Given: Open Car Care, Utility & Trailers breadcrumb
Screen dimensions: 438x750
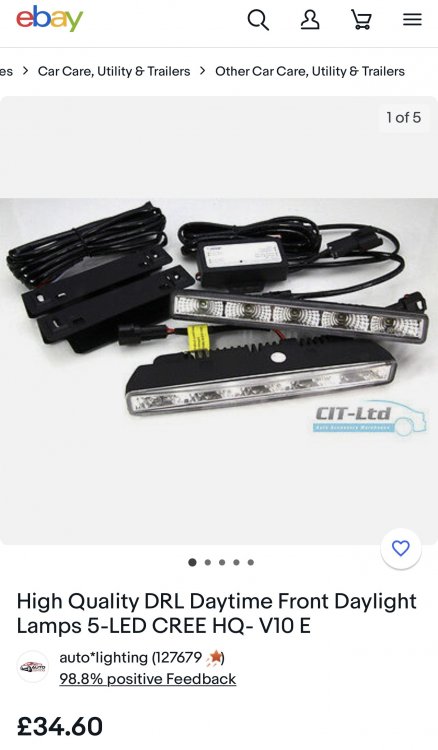Looking at the screenshot, I should pos(114,71).
